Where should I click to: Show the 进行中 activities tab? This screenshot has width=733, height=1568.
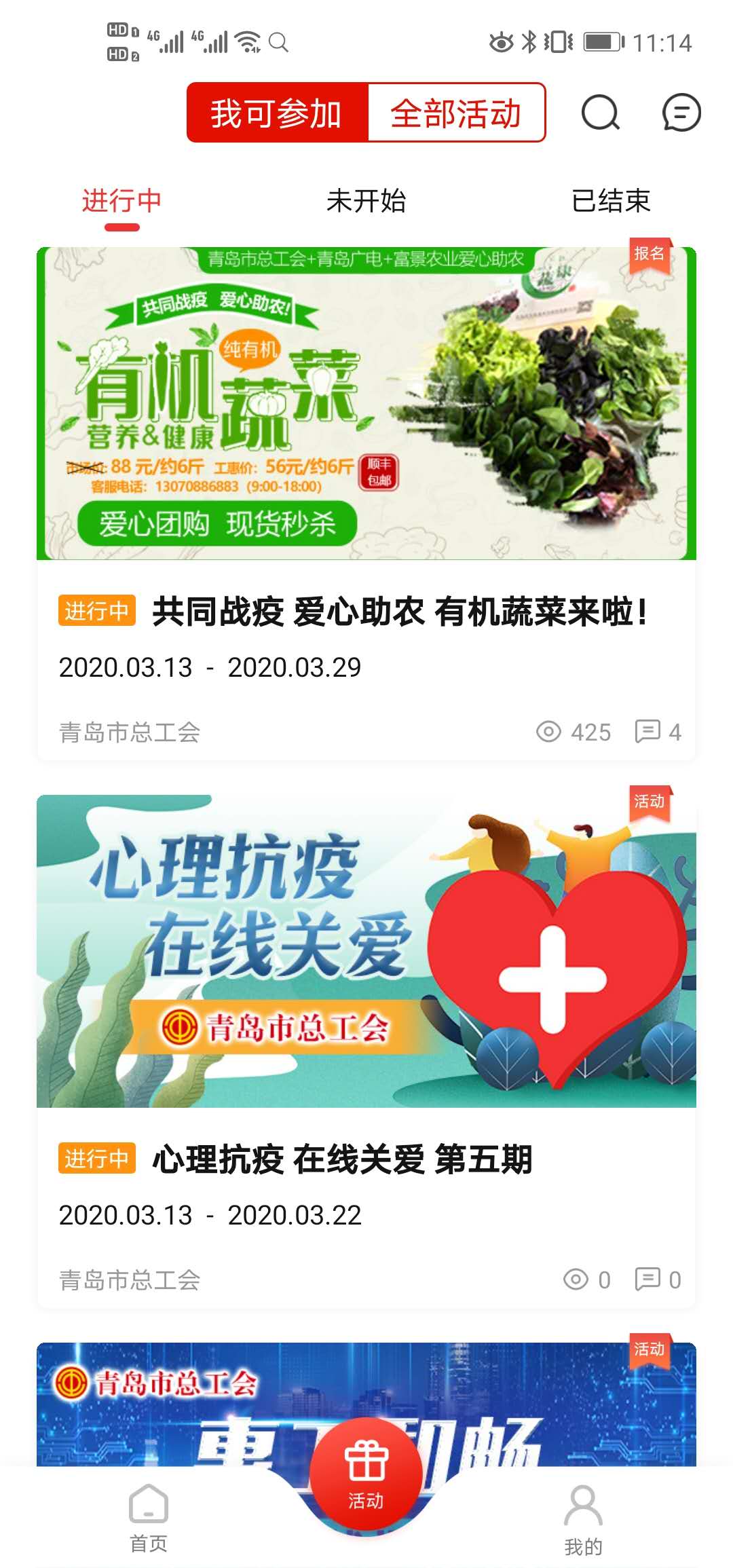[x=122, y=202]
